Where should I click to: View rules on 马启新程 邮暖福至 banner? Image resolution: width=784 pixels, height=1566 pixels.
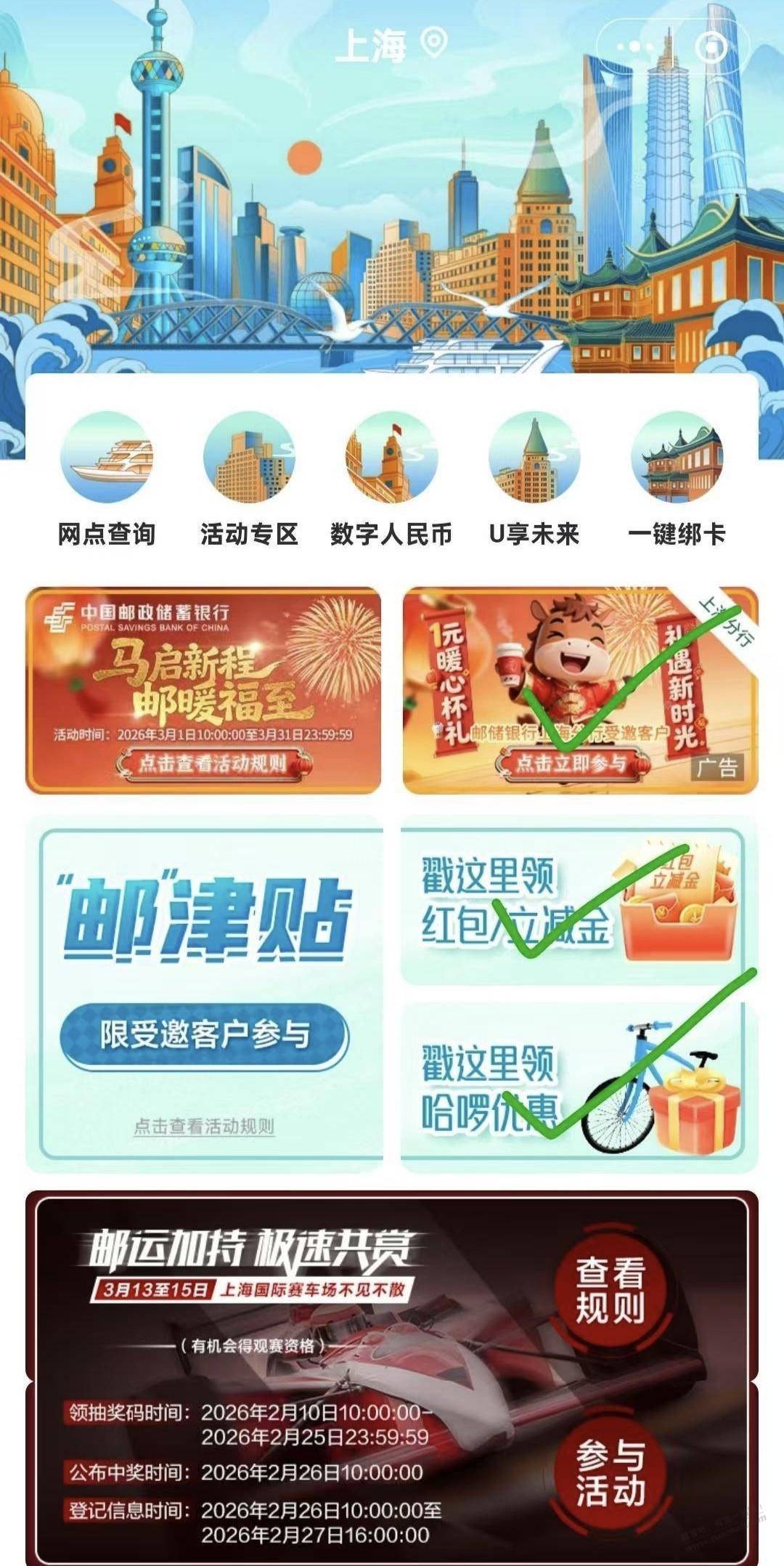pyautogui.click(x=212, y=763)
